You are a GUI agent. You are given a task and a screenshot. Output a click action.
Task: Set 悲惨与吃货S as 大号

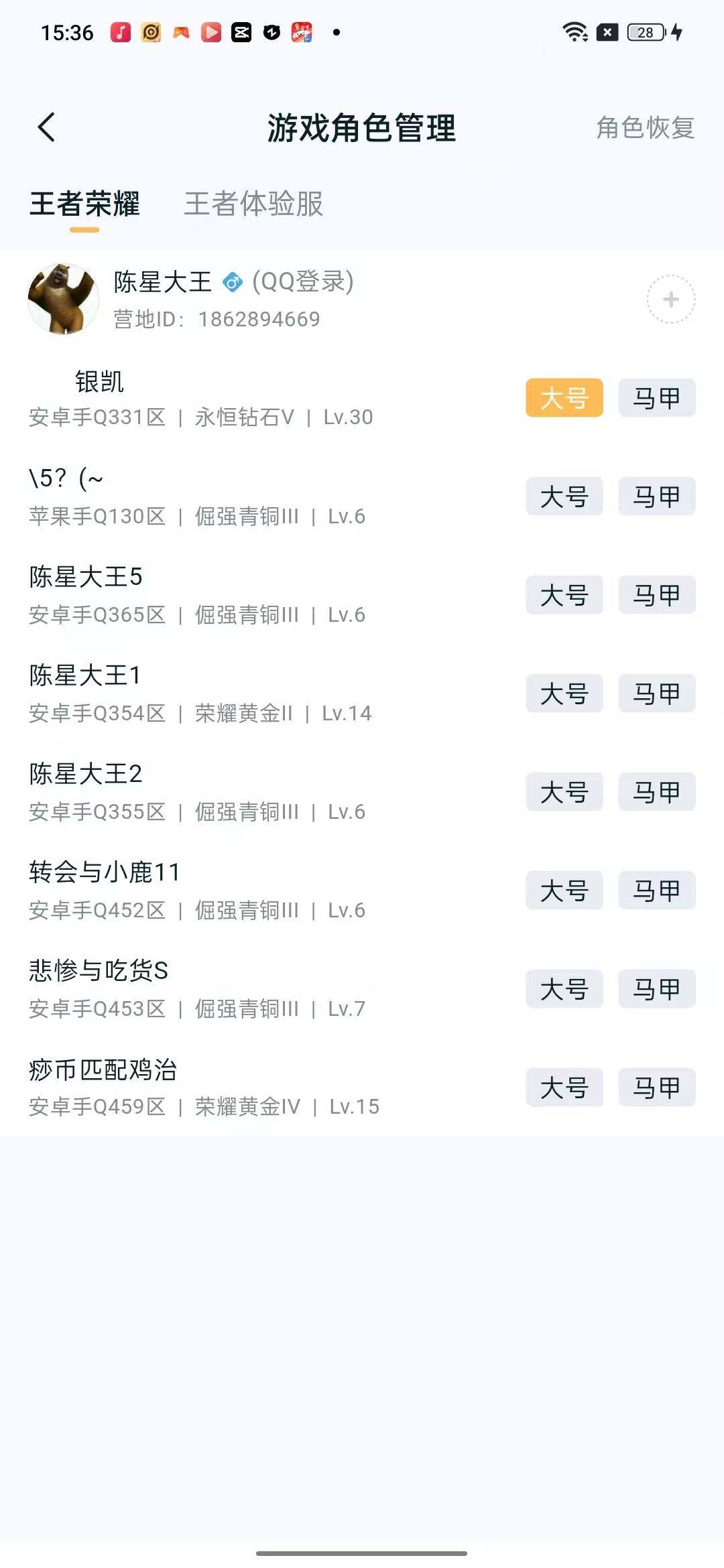[564, 988]
